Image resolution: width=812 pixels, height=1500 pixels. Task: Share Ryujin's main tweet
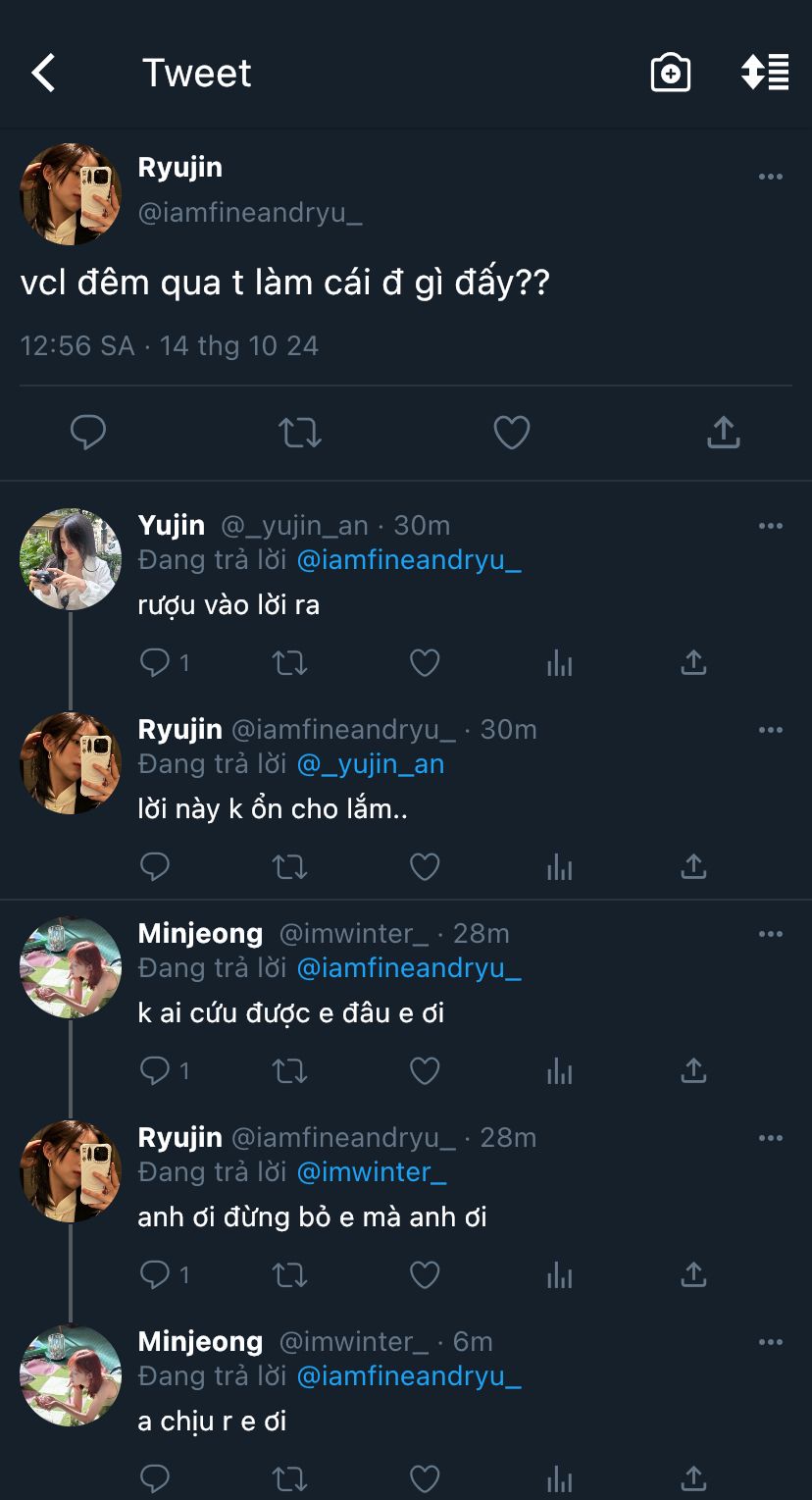(723, 432)
